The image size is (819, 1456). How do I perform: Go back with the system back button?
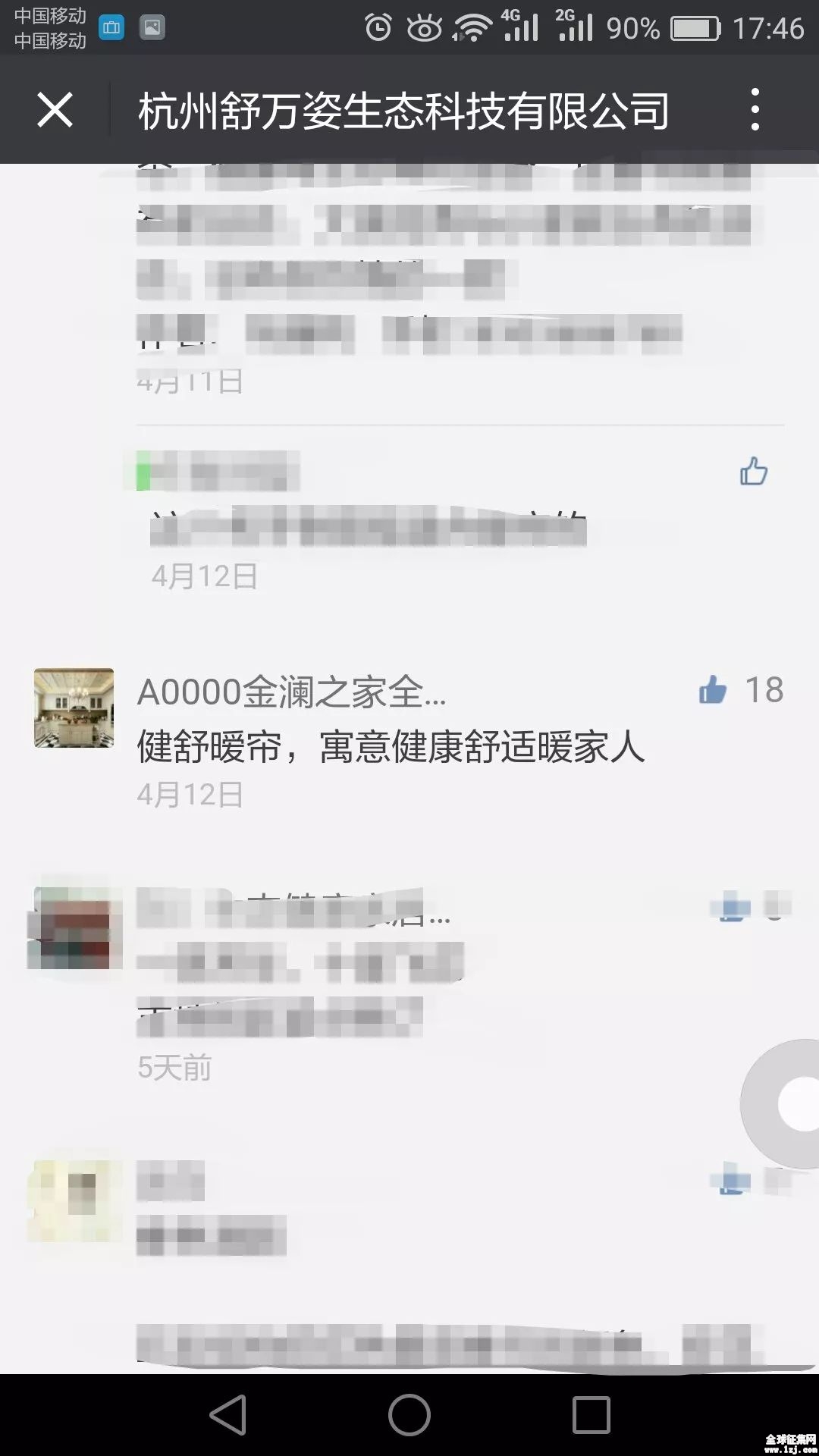coord(227,1414)
